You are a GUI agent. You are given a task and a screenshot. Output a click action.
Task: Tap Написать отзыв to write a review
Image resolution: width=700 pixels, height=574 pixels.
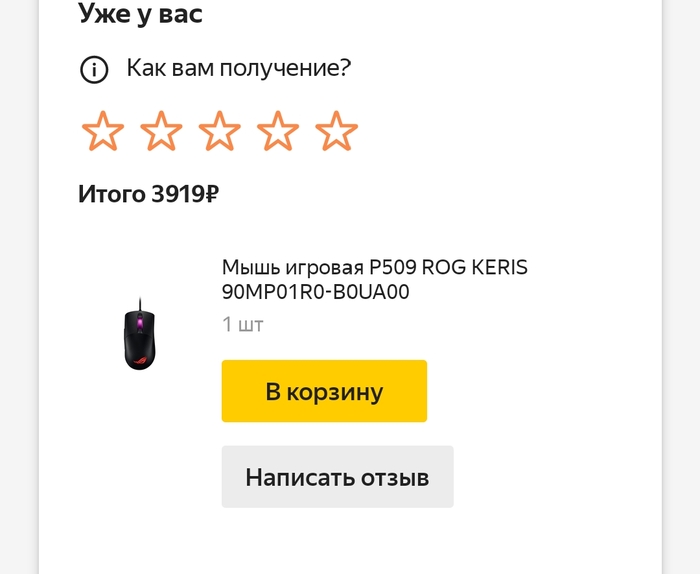337,477
